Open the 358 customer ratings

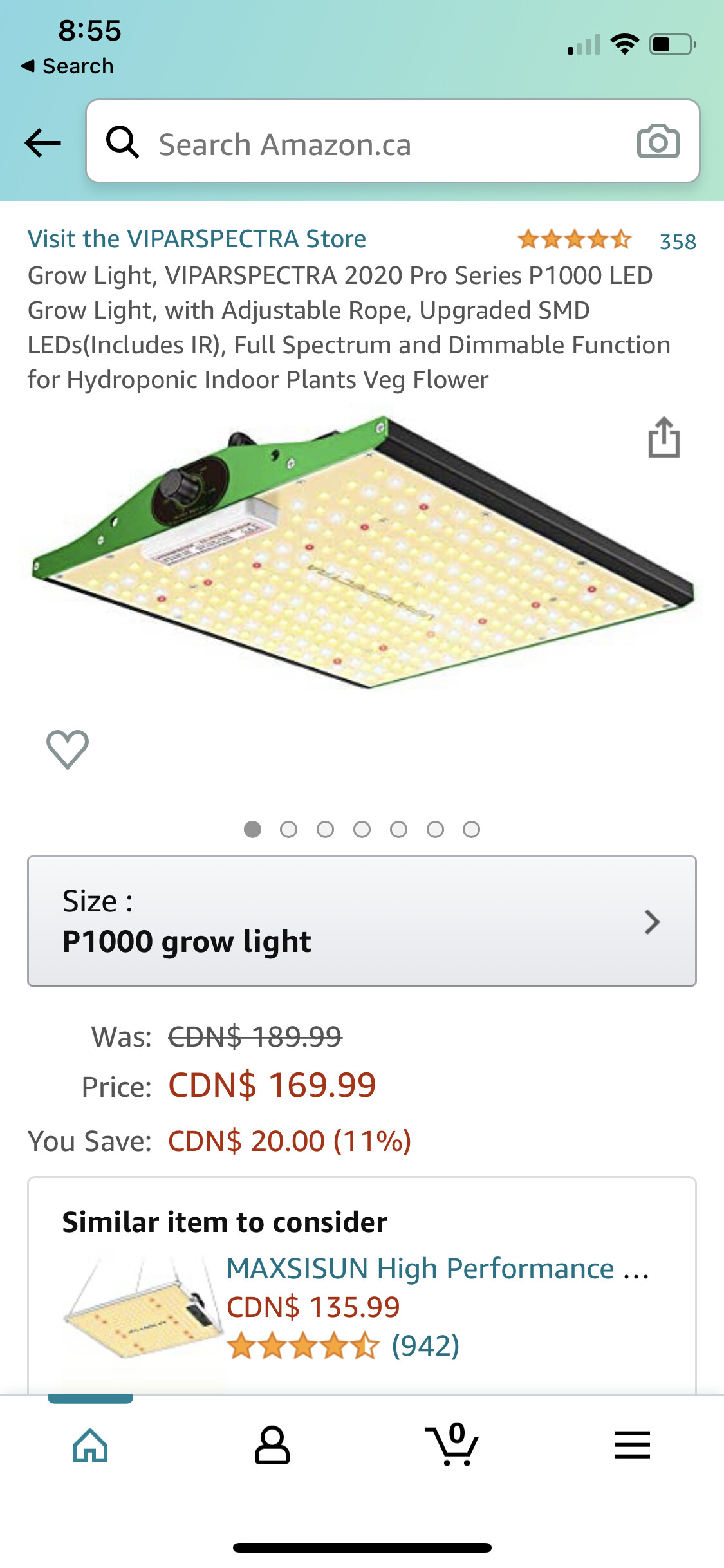[677, 241]
